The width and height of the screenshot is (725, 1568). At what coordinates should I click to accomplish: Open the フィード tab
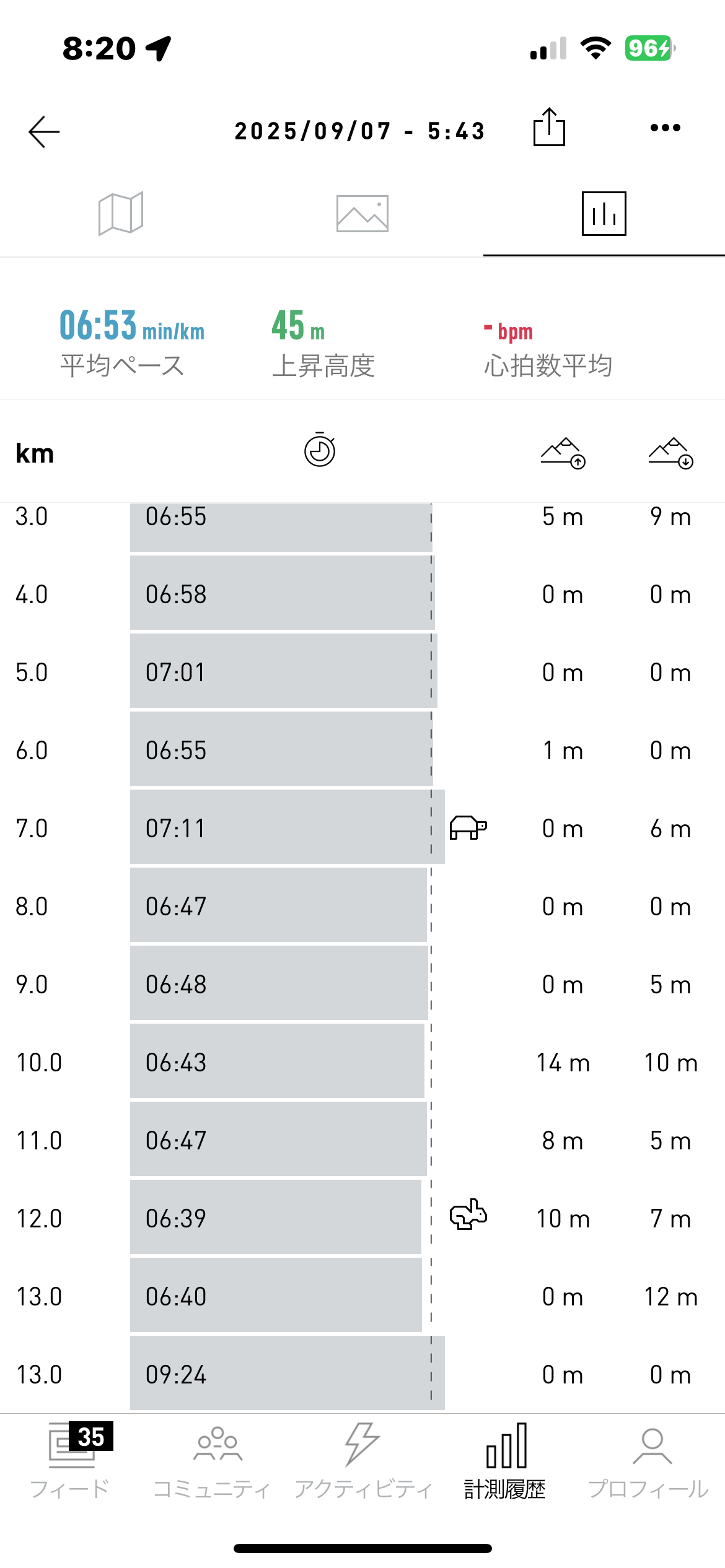click(x=71, y=1463)
